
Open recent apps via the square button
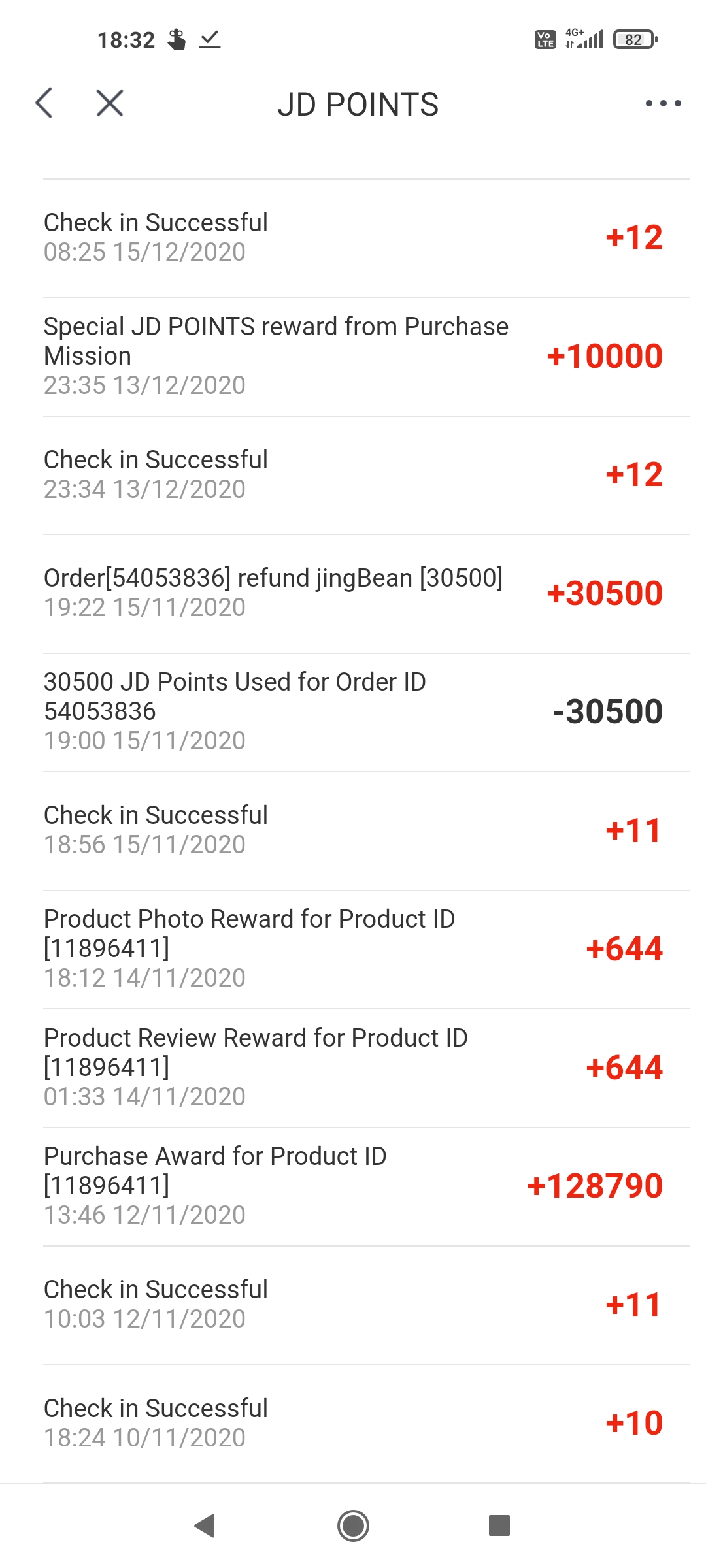pyautogui.click(x=499, y=1526)
